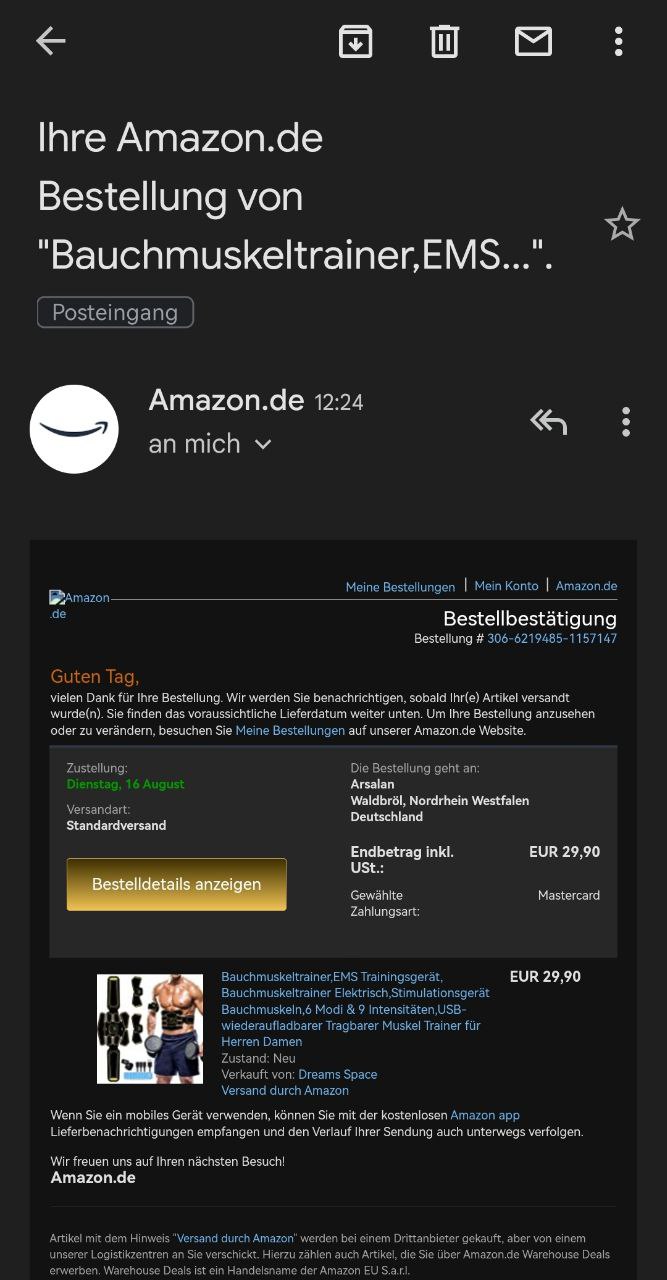Expand recipient details next to 'an mich'

(263, 444)
